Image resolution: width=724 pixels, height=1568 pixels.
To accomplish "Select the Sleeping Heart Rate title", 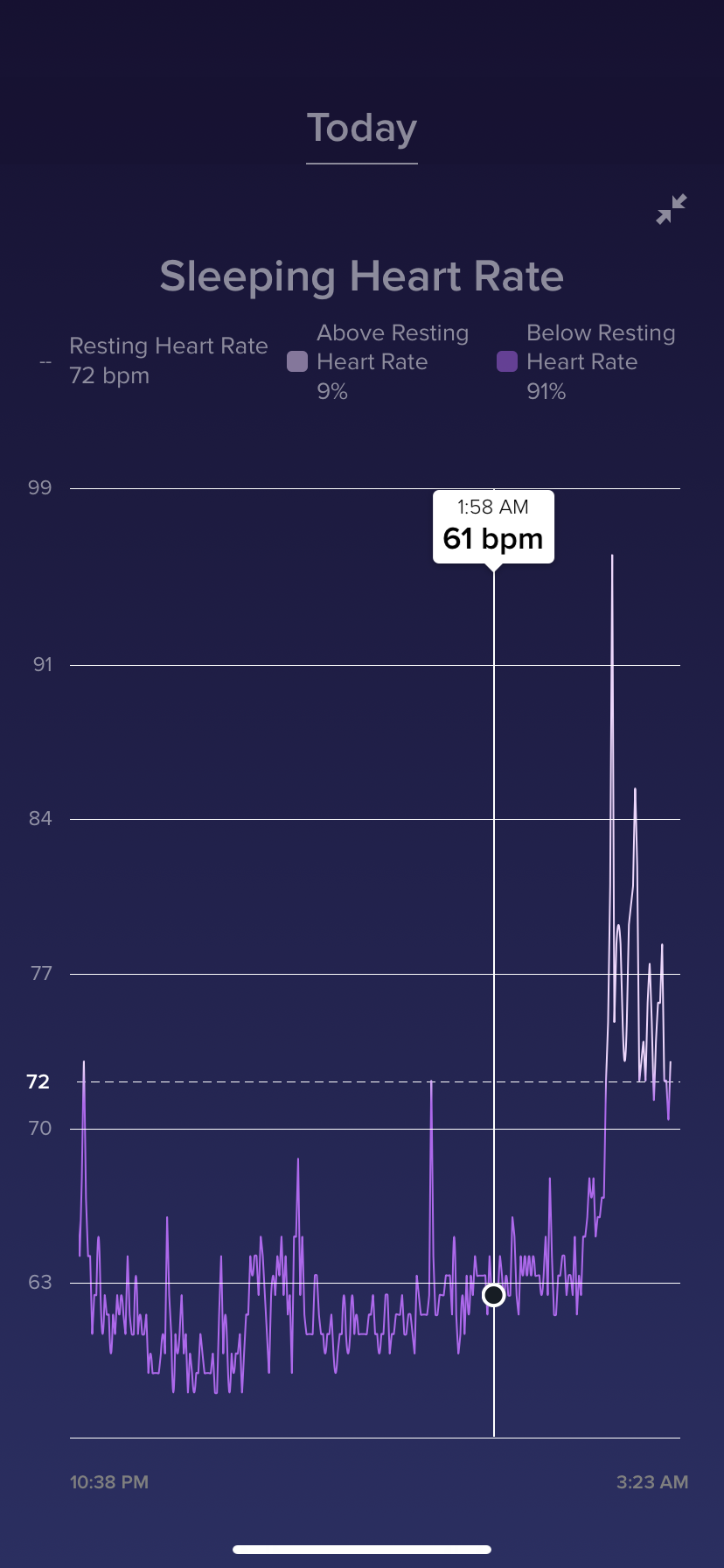I will click(x=361, y=276).
